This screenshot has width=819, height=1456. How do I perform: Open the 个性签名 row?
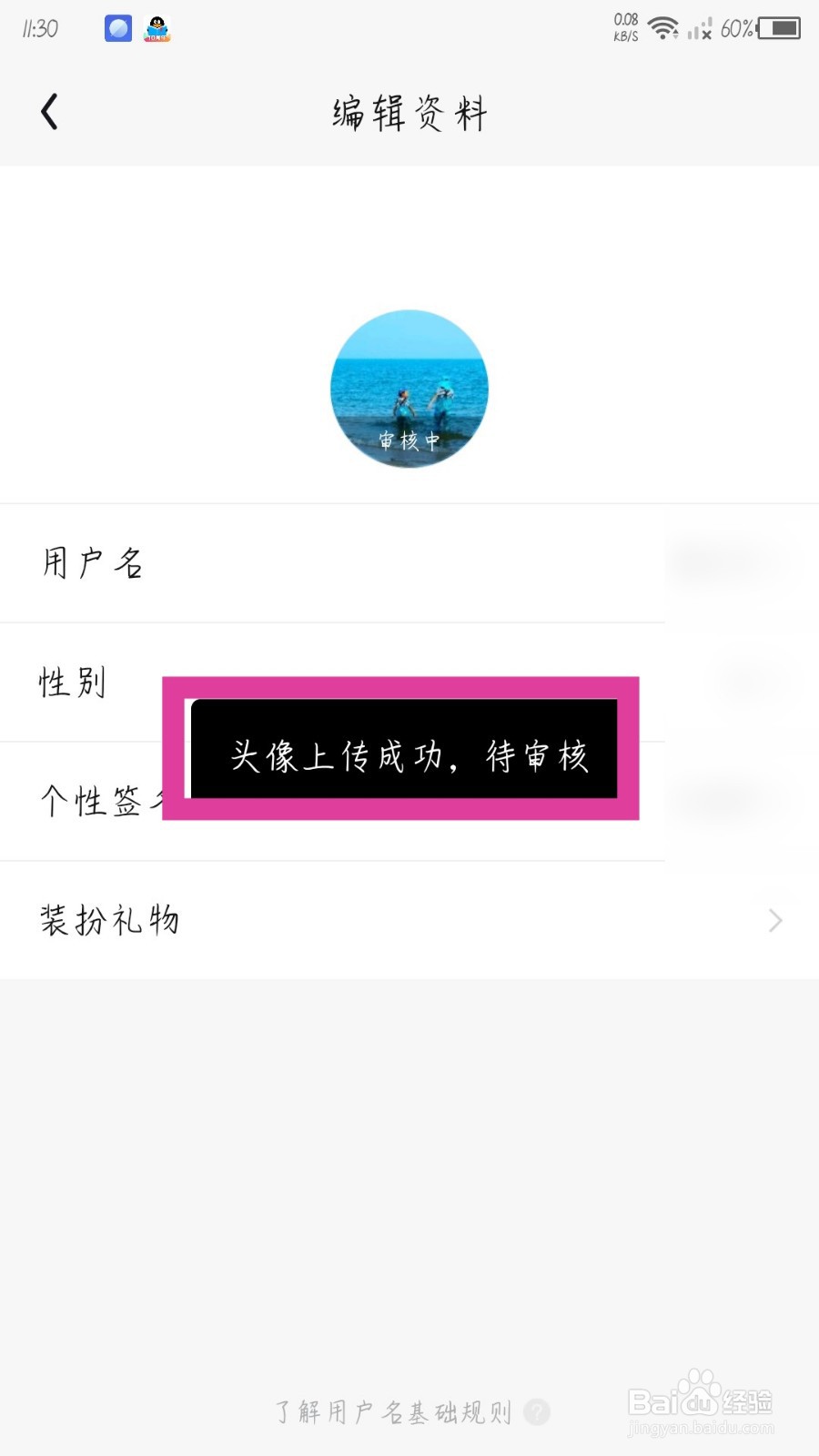click(x=91, y=802)
